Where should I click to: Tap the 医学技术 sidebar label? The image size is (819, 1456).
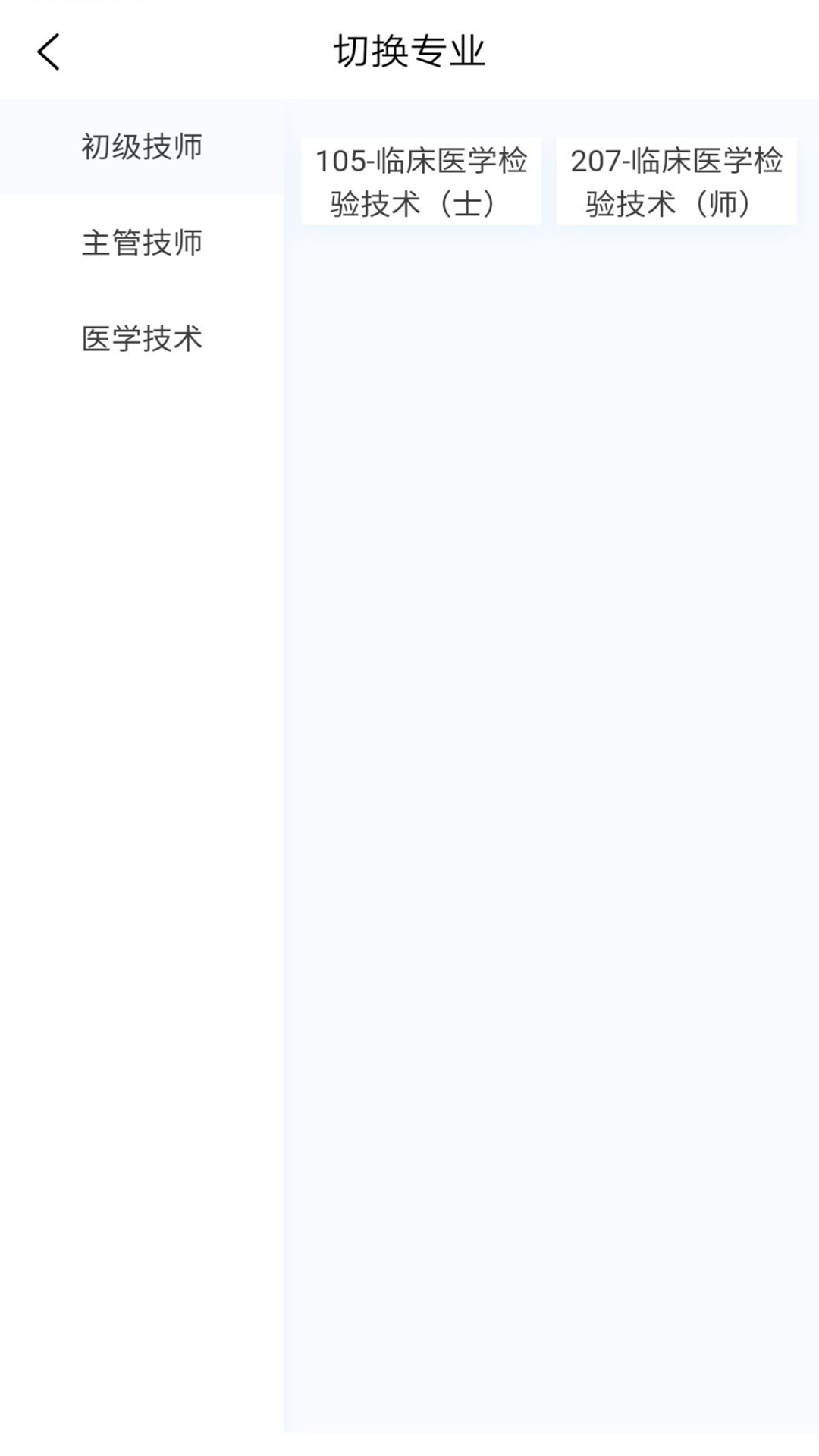[x=141, y=339]
